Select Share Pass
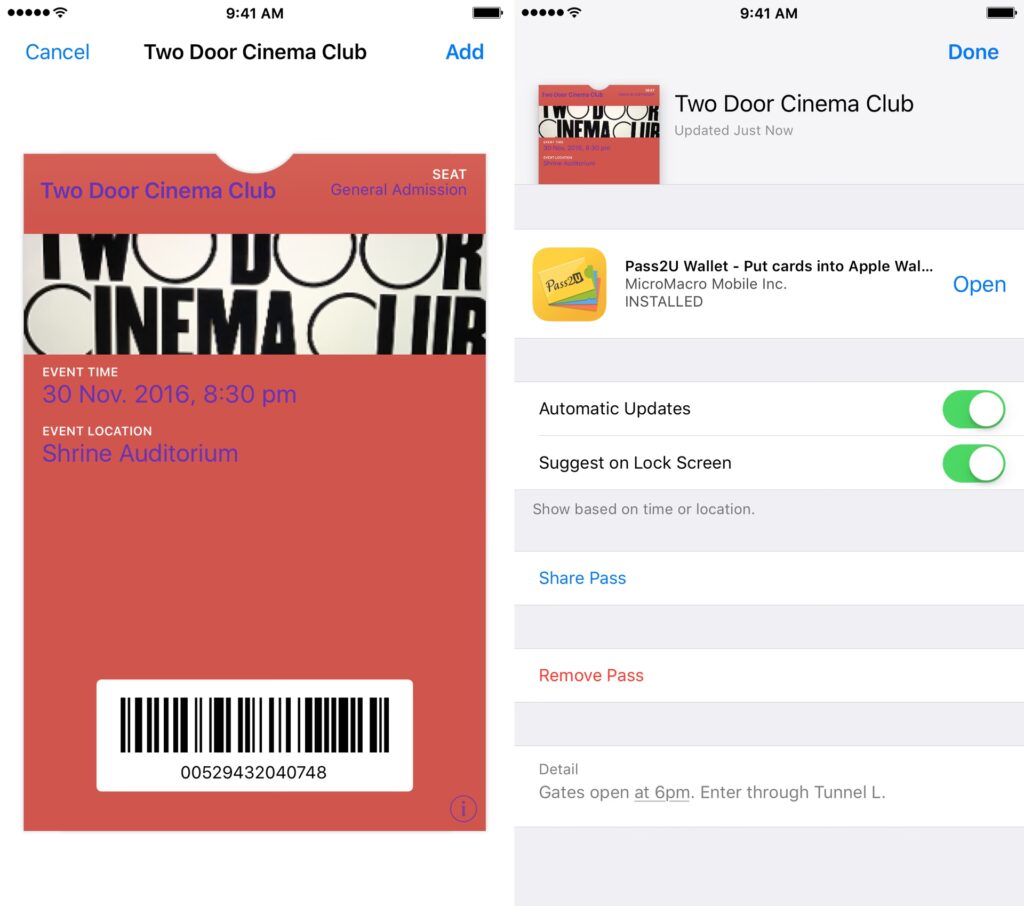The image size is (1024, 906). 582,578
